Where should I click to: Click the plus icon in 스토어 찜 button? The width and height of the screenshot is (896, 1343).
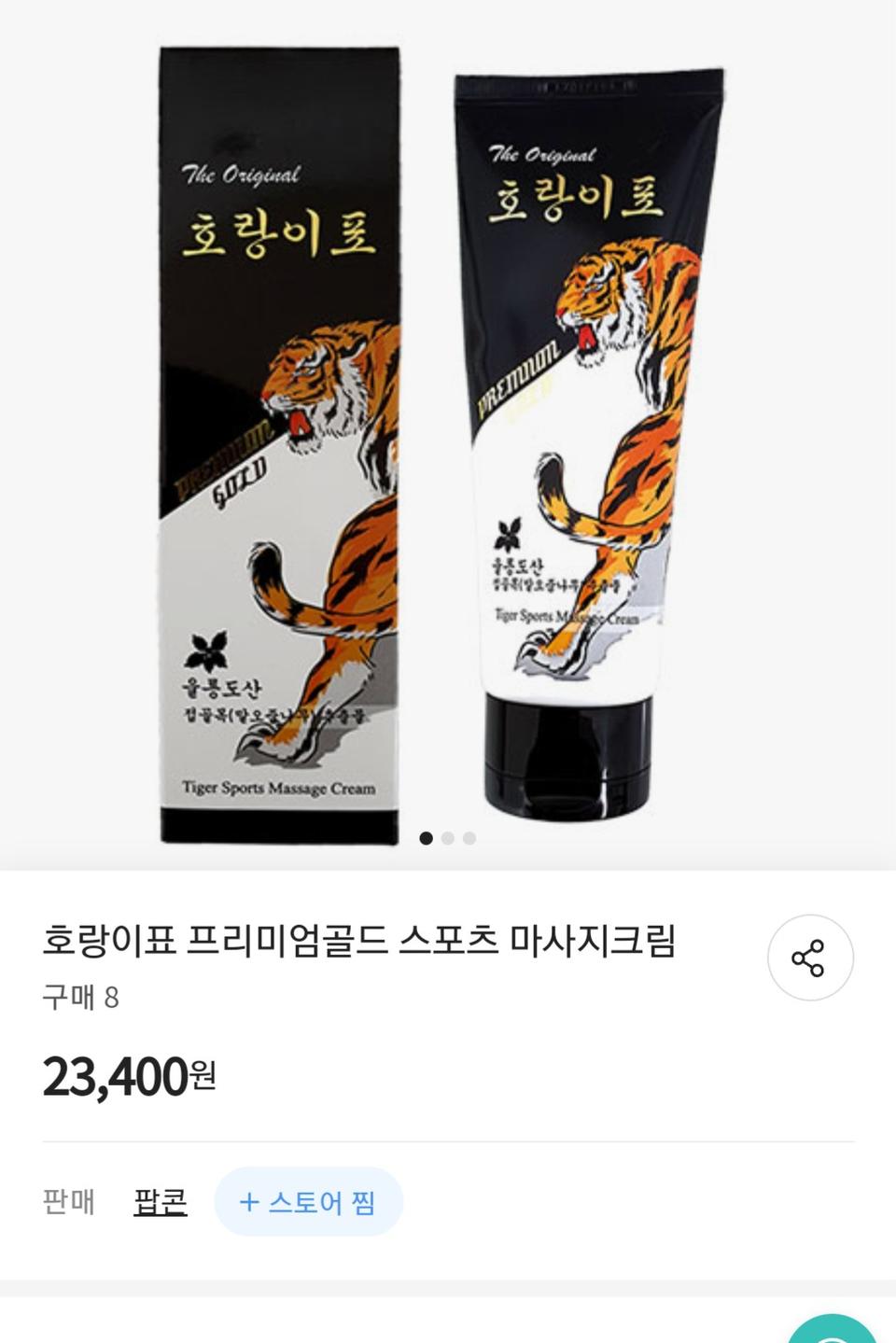pos(248,1202)
